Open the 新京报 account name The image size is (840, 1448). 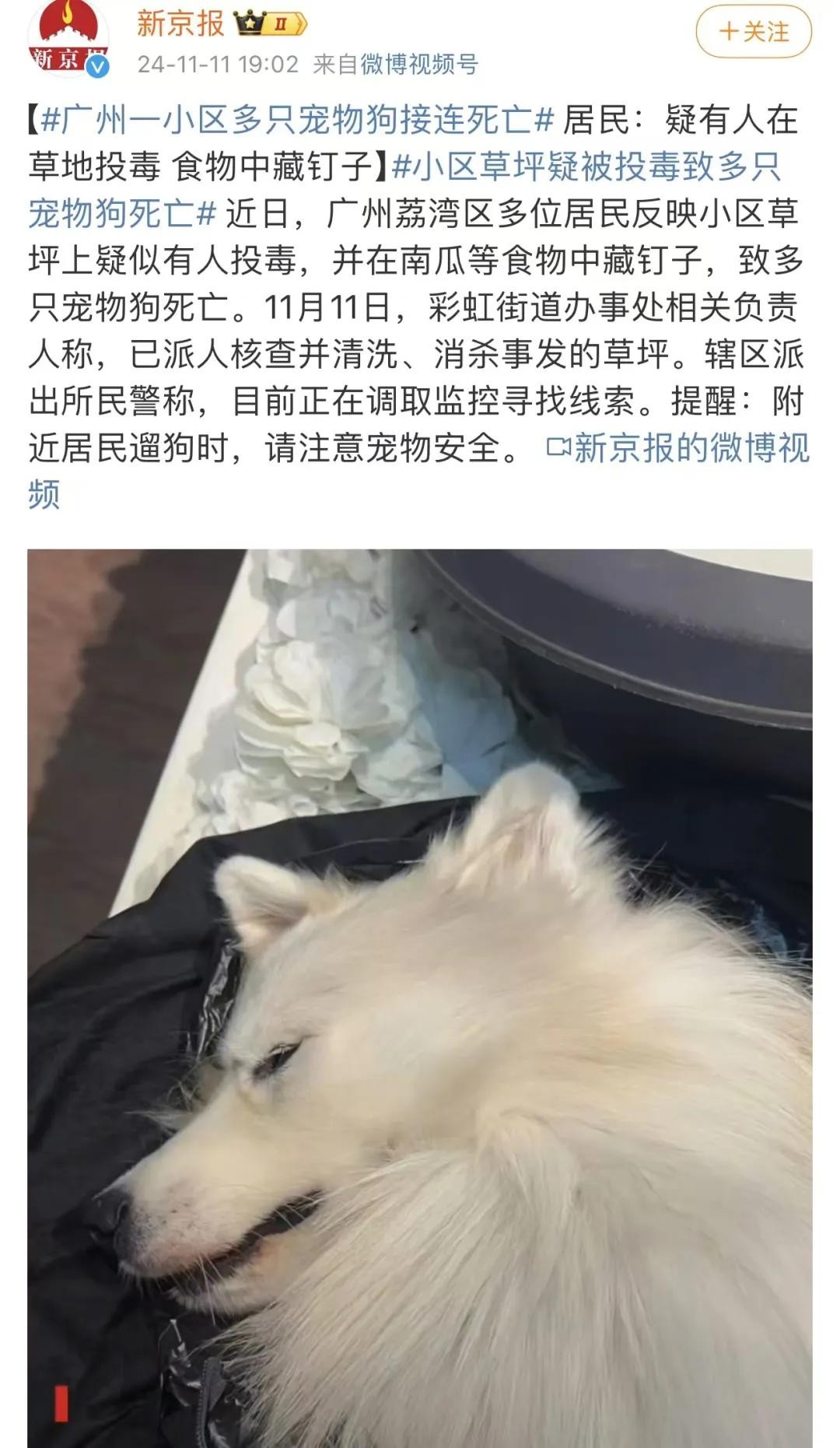point(180,23)
